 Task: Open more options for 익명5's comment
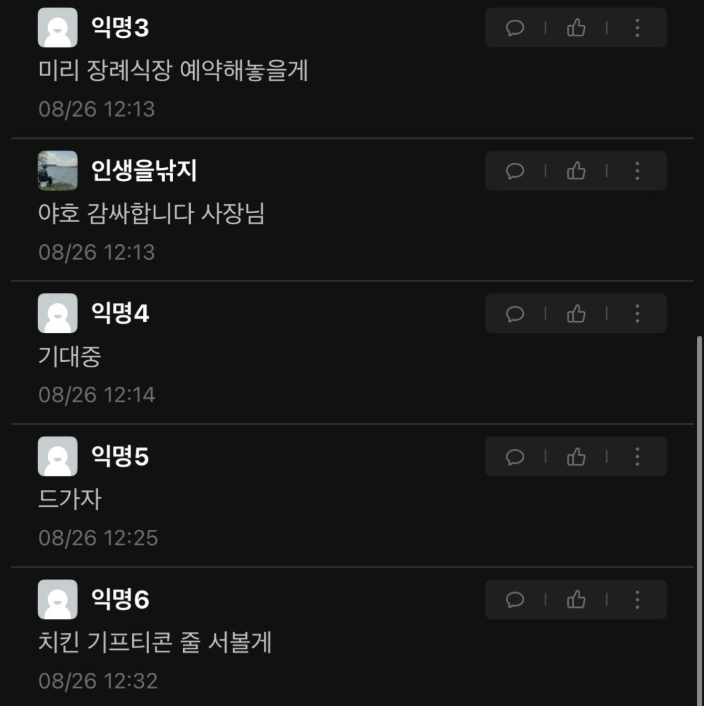[637, 457]
